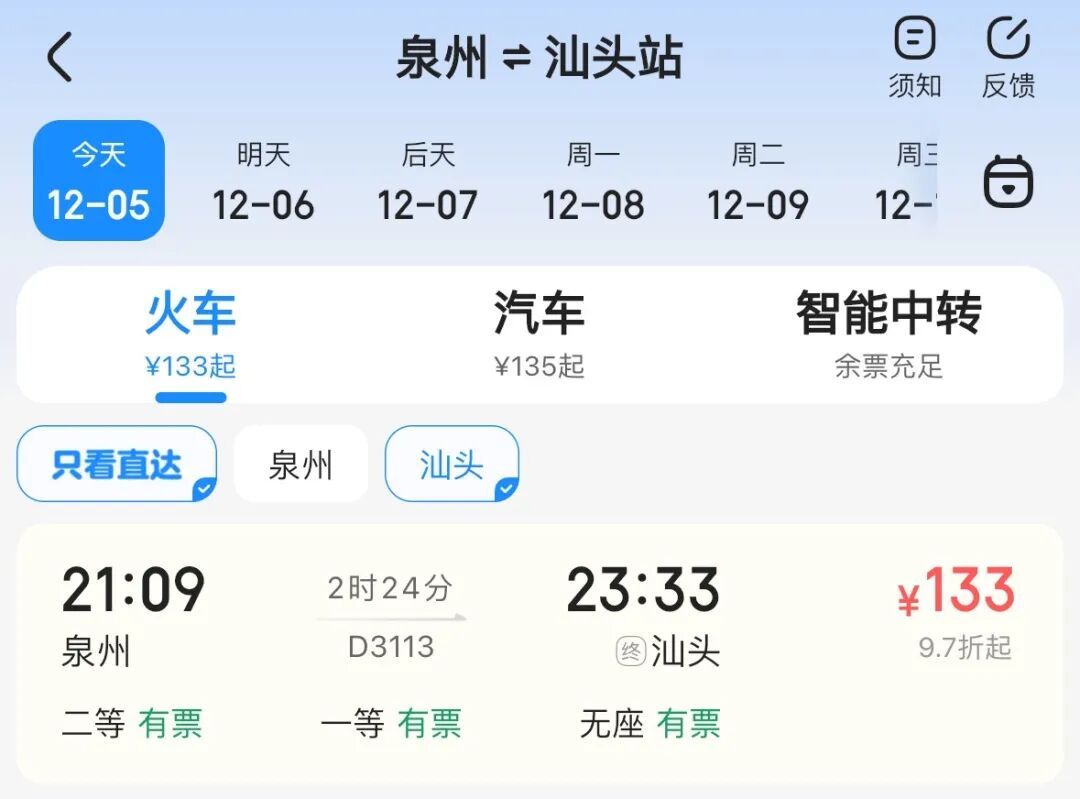Open the 须知 notice icon
The width and height of the screenshot is (1080, 799).
click(915, 57)
